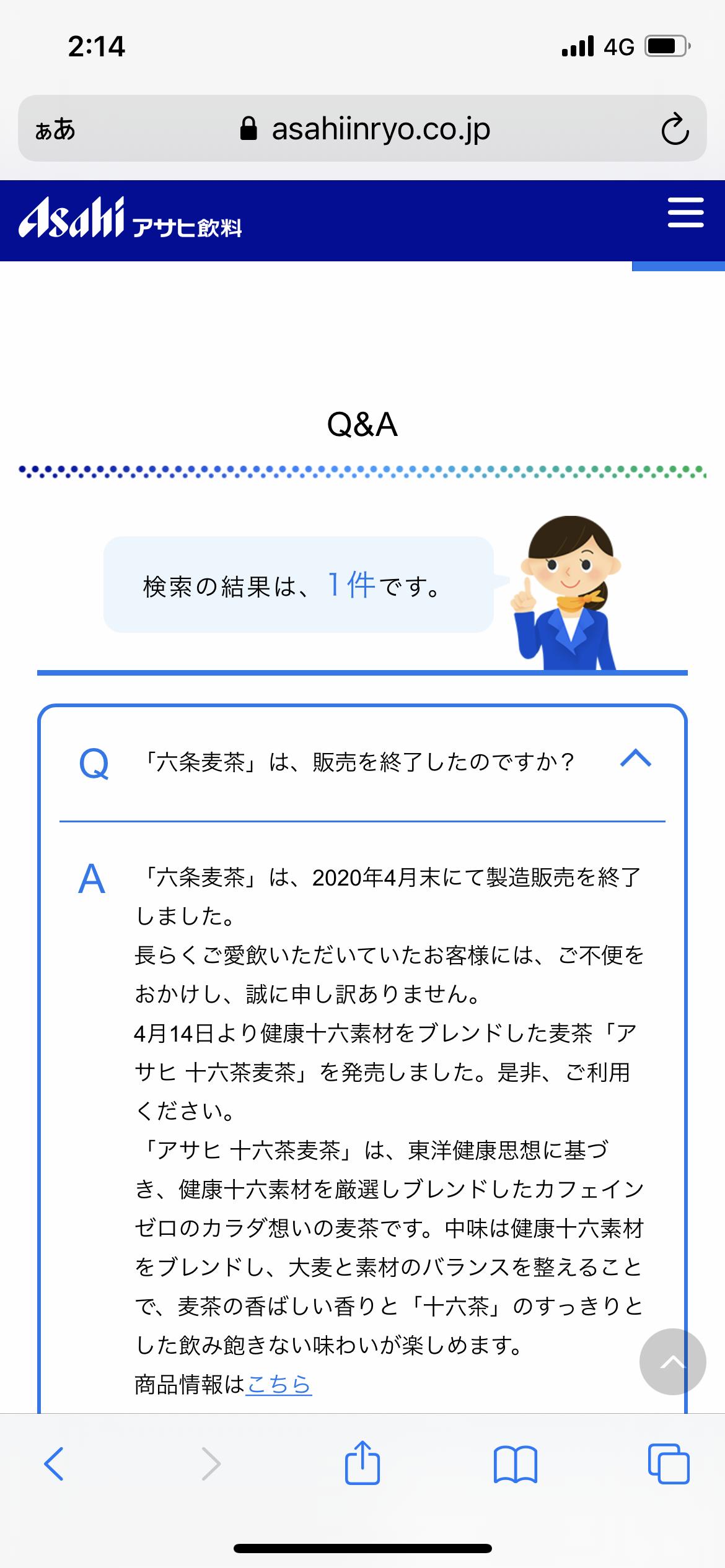Open the ぁあ text size options
725x1568 pixels.
pyautogui.click(x=55, y=129)
